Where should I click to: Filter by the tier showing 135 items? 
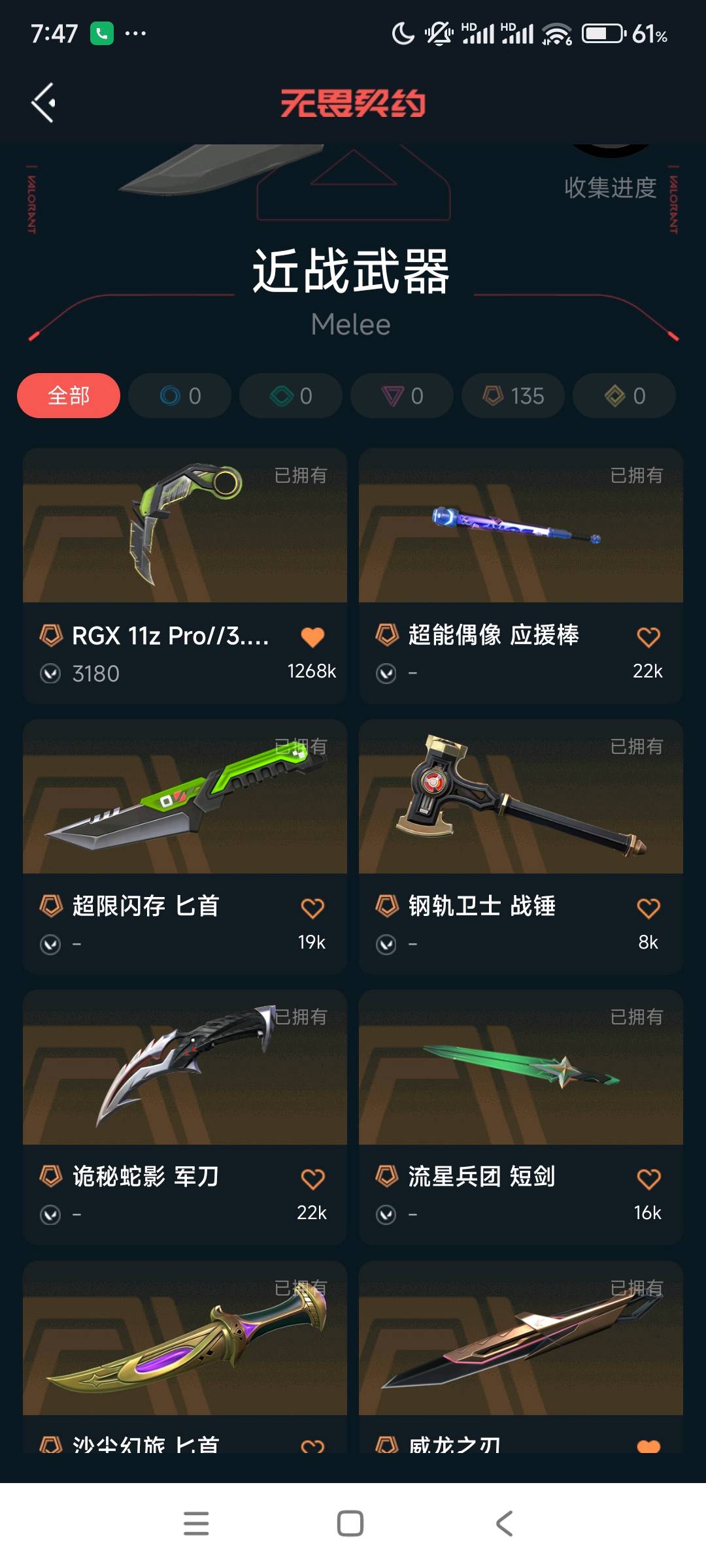coord(513,395)
